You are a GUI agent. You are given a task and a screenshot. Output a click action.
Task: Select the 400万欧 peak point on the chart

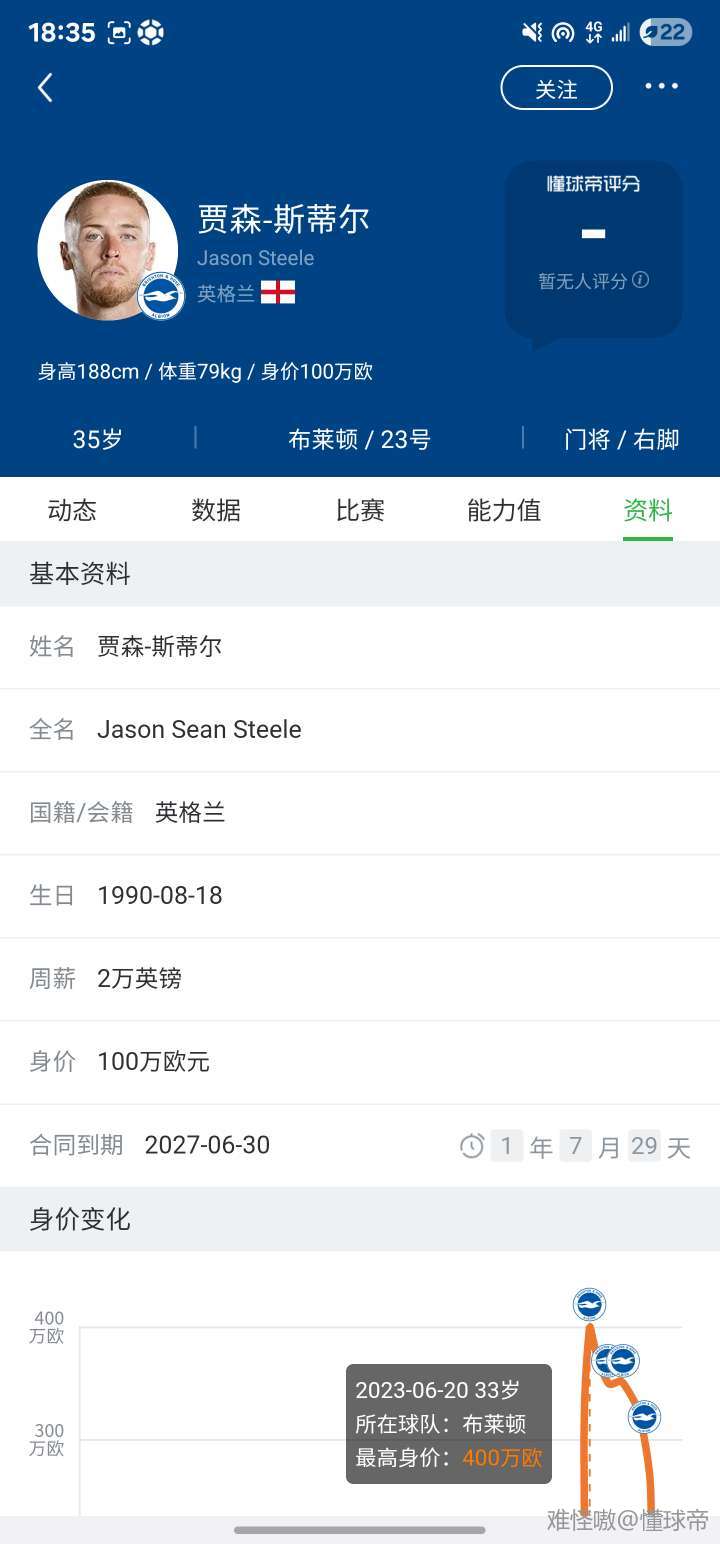589,1304
